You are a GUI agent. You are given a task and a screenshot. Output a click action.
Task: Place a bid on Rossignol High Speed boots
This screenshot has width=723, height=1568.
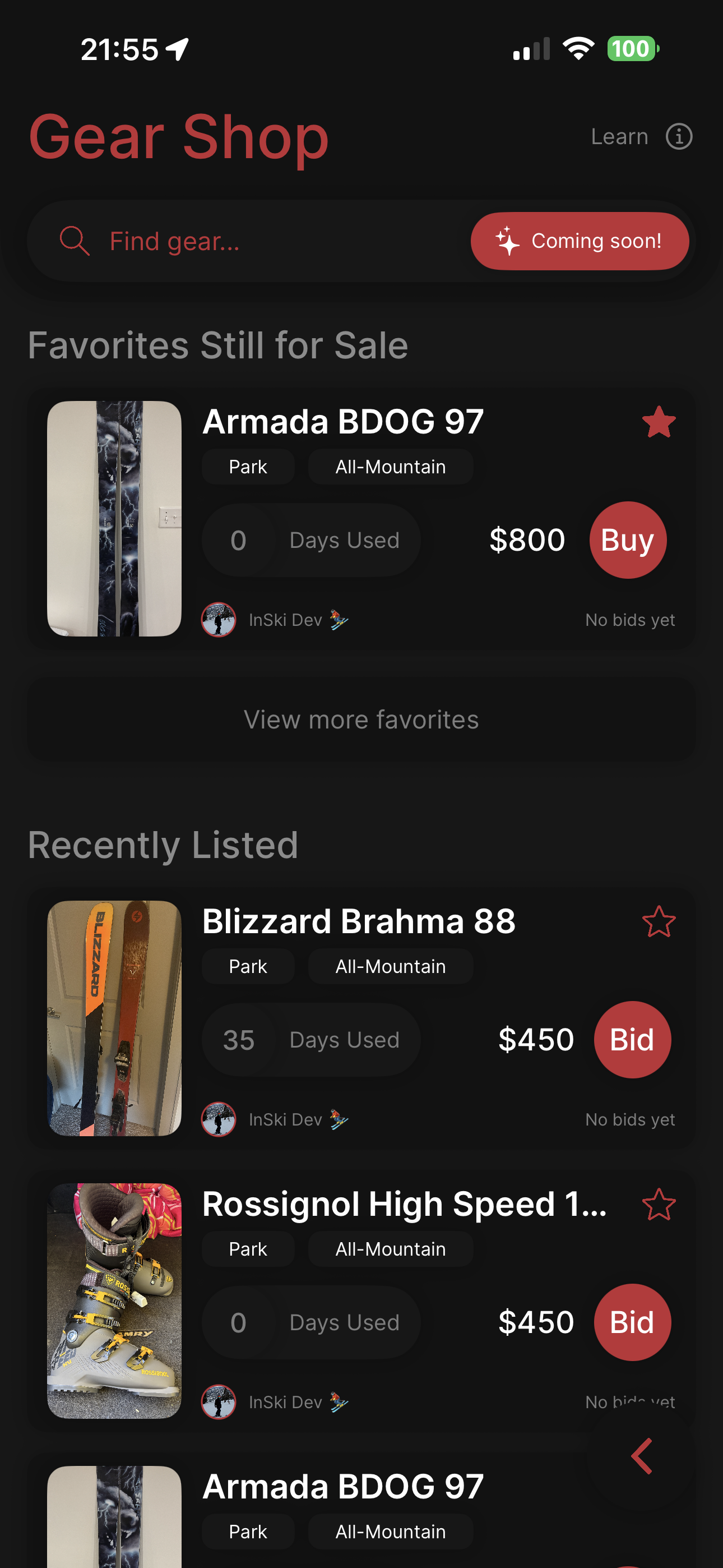(x=632, y=1322)
